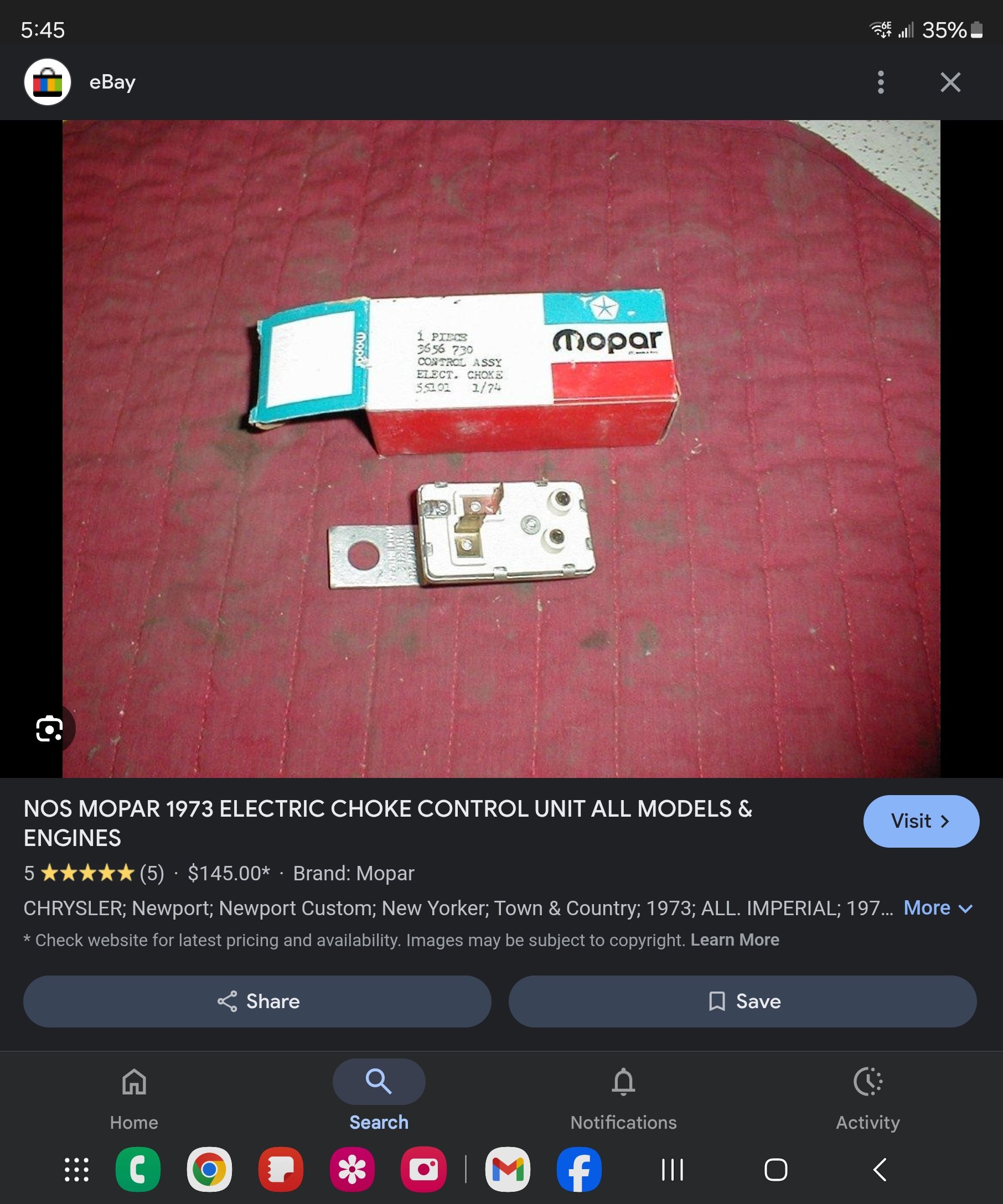Open the Mopar choke control product image

click(500, 448)
